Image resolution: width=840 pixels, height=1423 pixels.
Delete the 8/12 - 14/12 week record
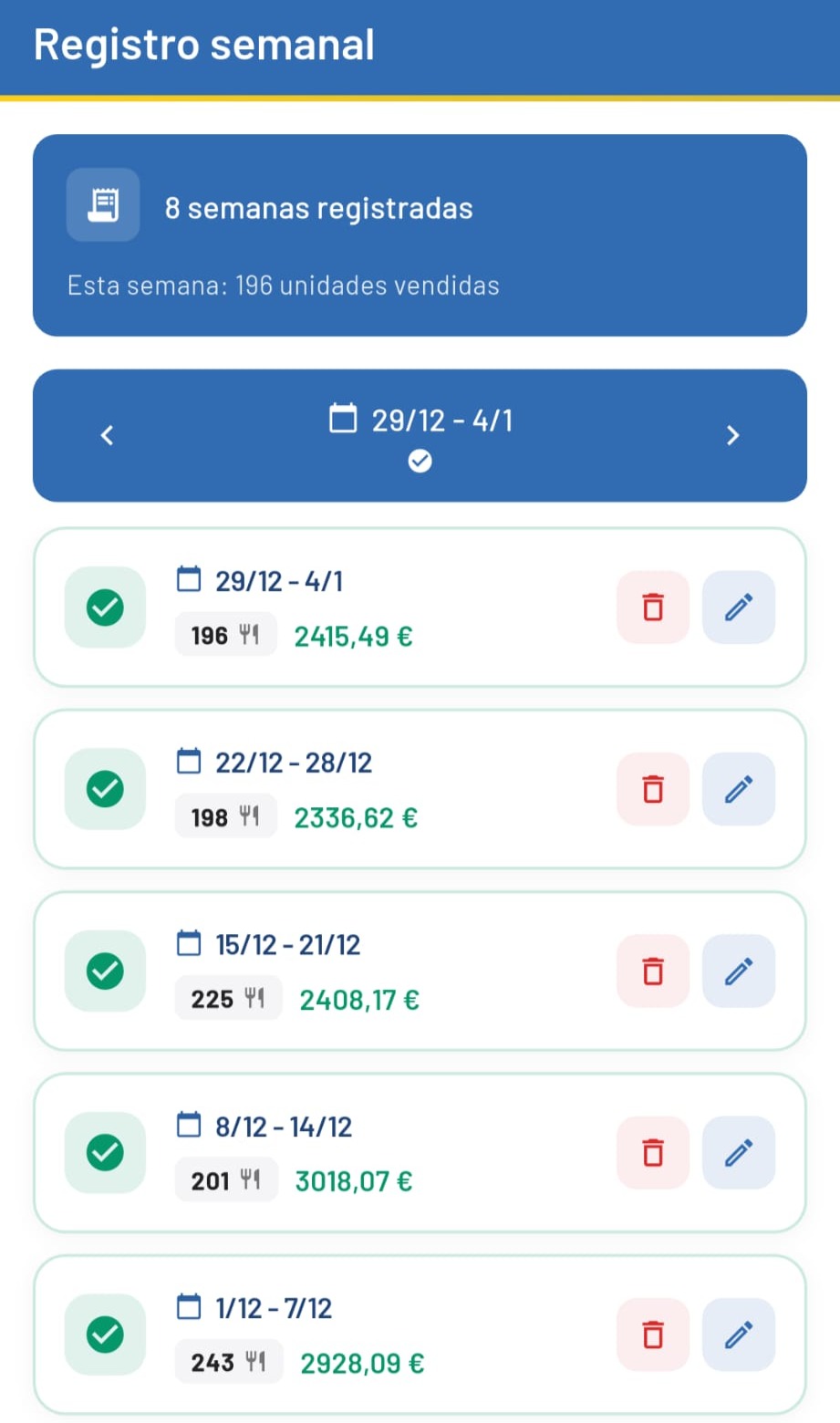[x=653, y=1153]
